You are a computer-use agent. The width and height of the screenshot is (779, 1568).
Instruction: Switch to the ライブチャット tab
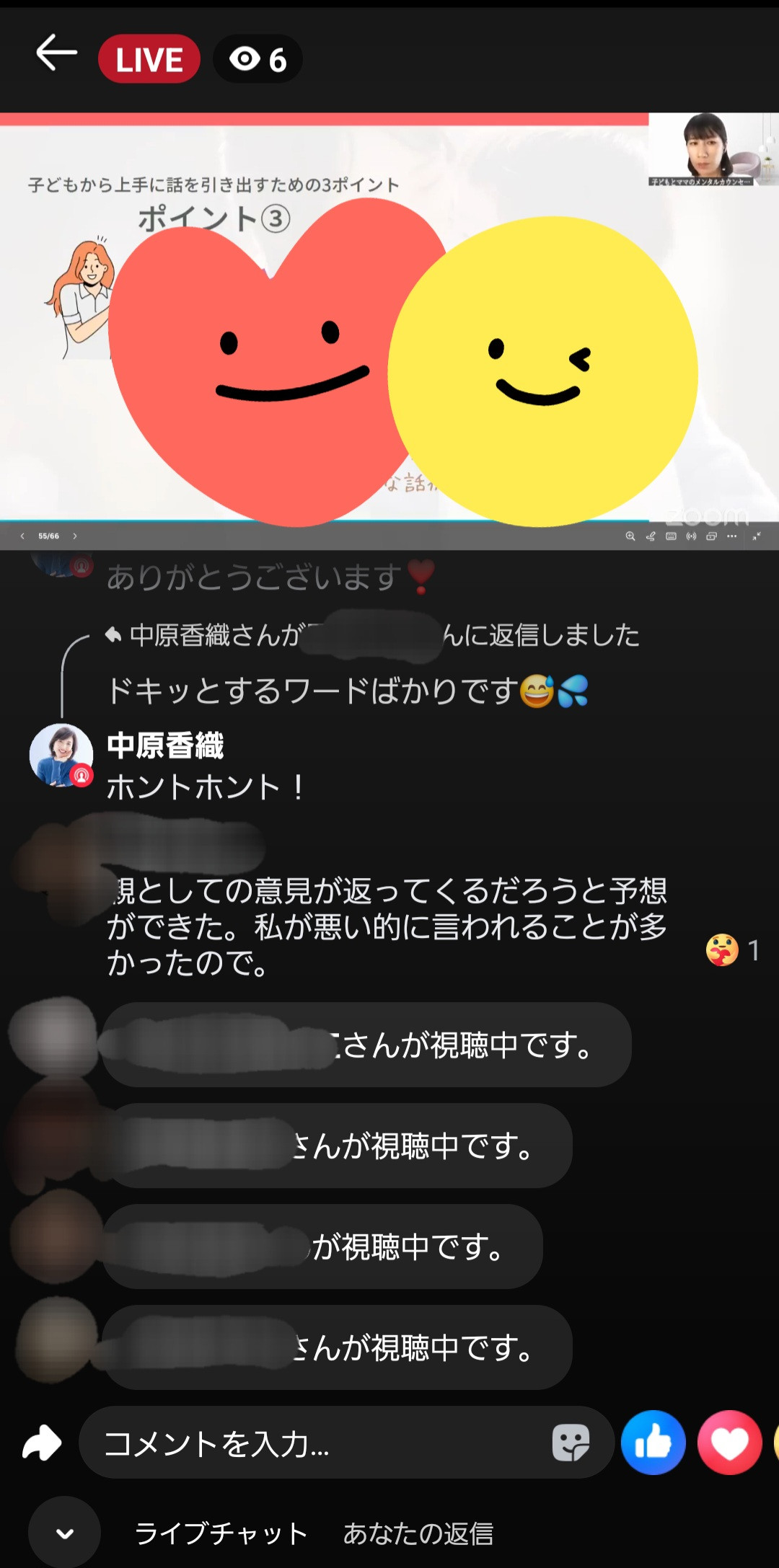click(221, 1533)
